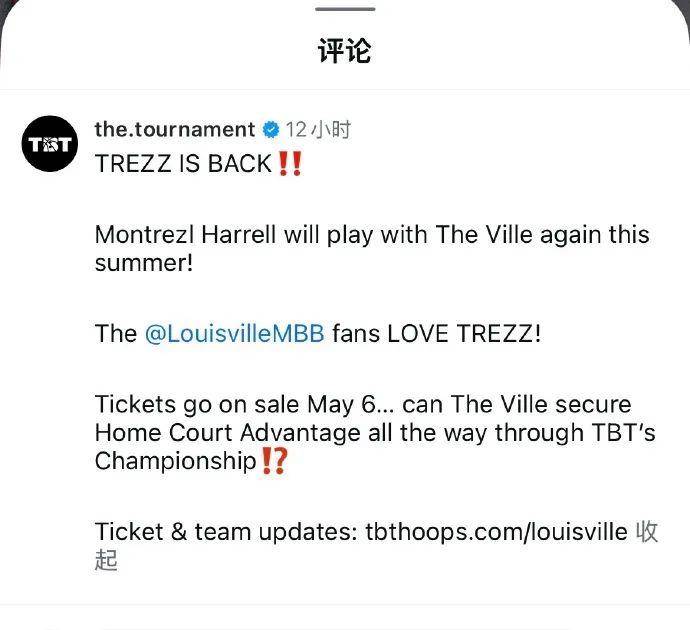Open the @LouisvilleMBB mention

coord(234,334)
